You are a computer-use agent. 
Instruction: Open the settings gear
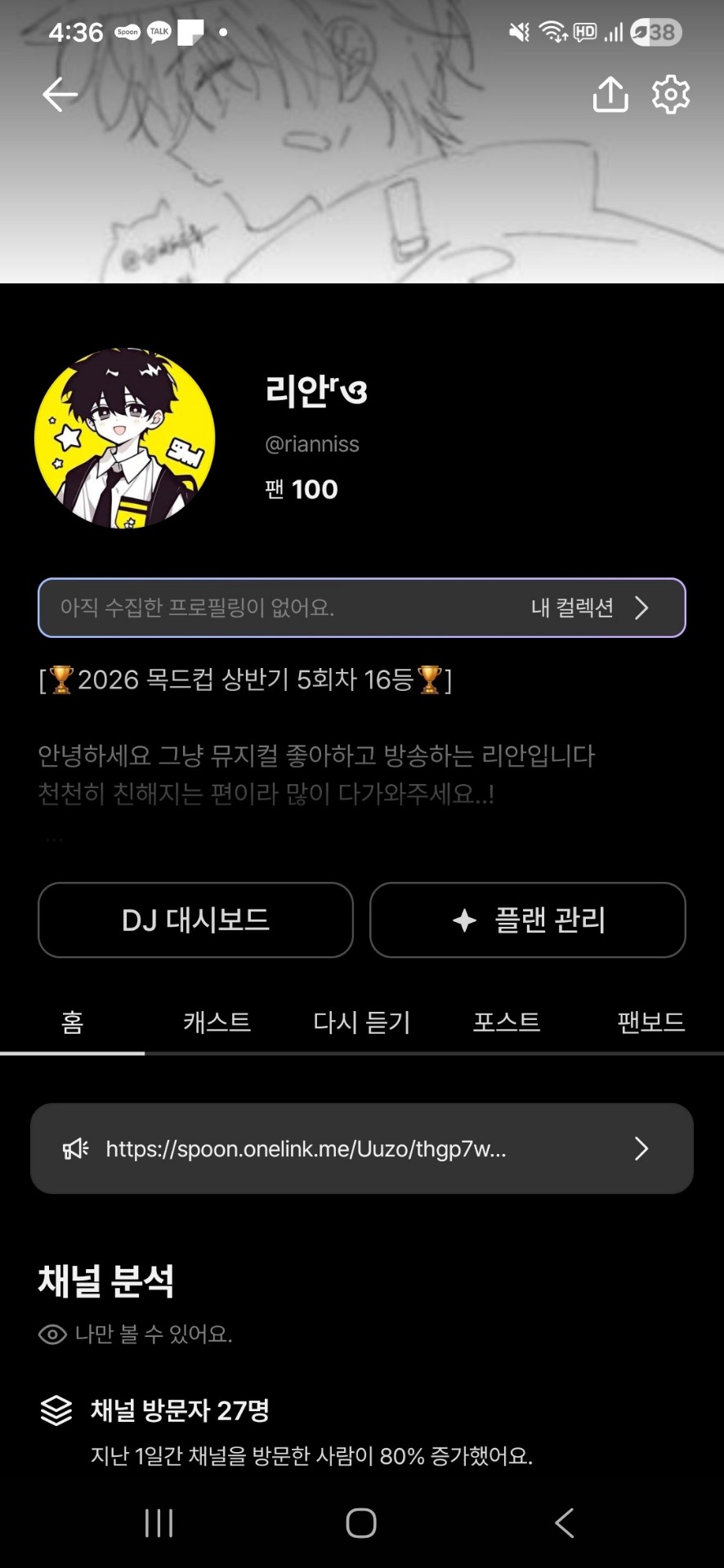[x=671, y=95]
